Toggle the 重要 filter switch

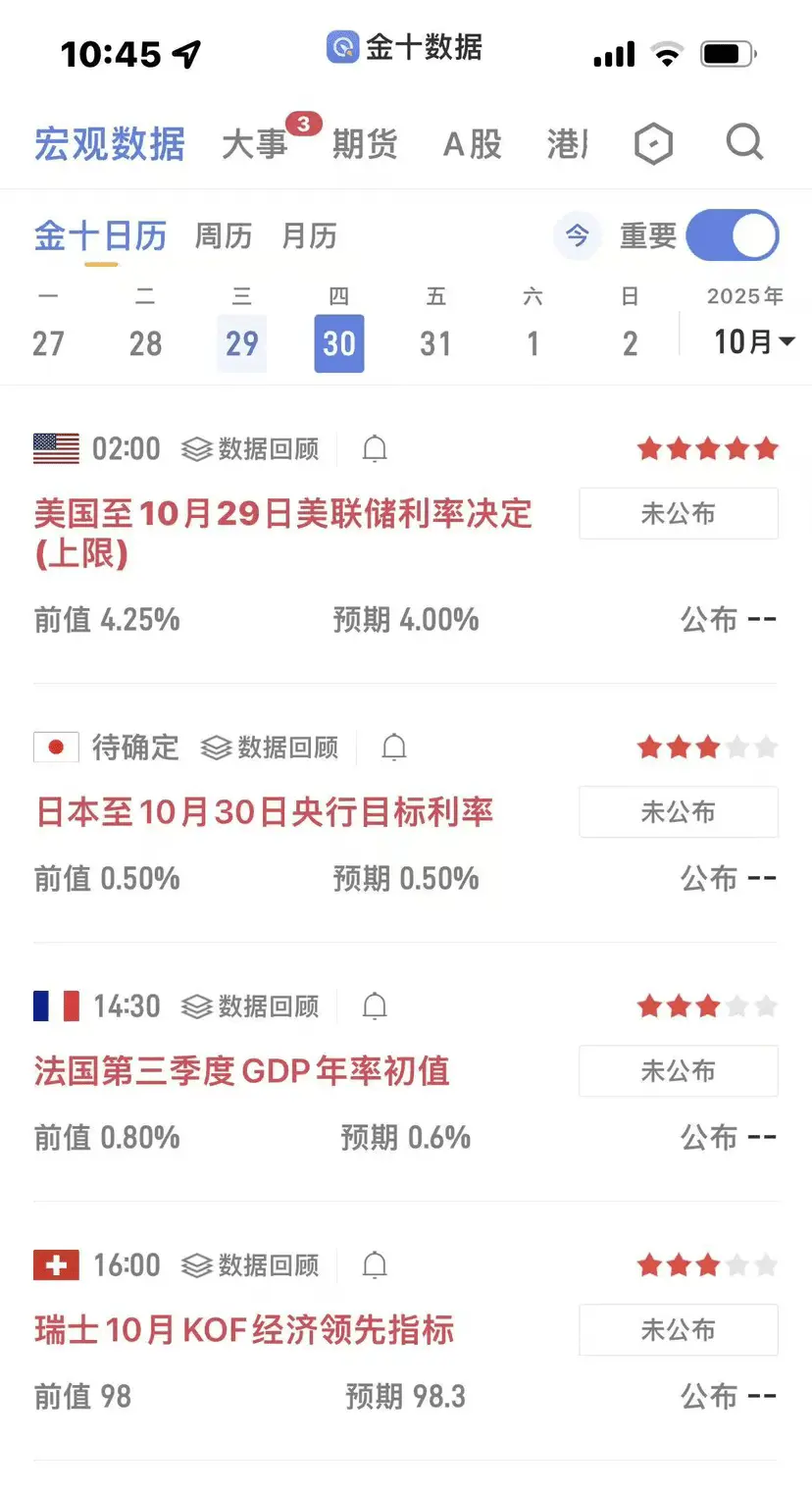733,236
